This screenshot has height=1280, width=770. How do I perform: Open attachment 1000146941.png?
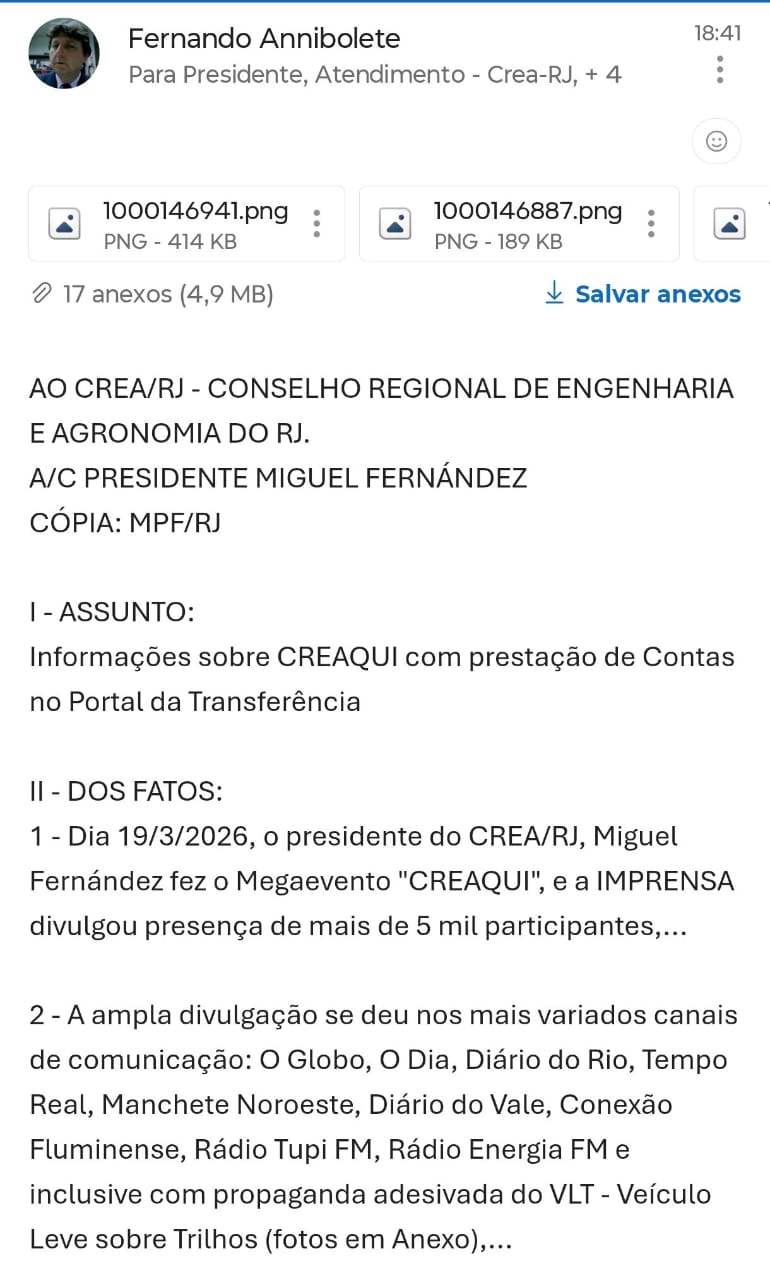coord(180,224)
